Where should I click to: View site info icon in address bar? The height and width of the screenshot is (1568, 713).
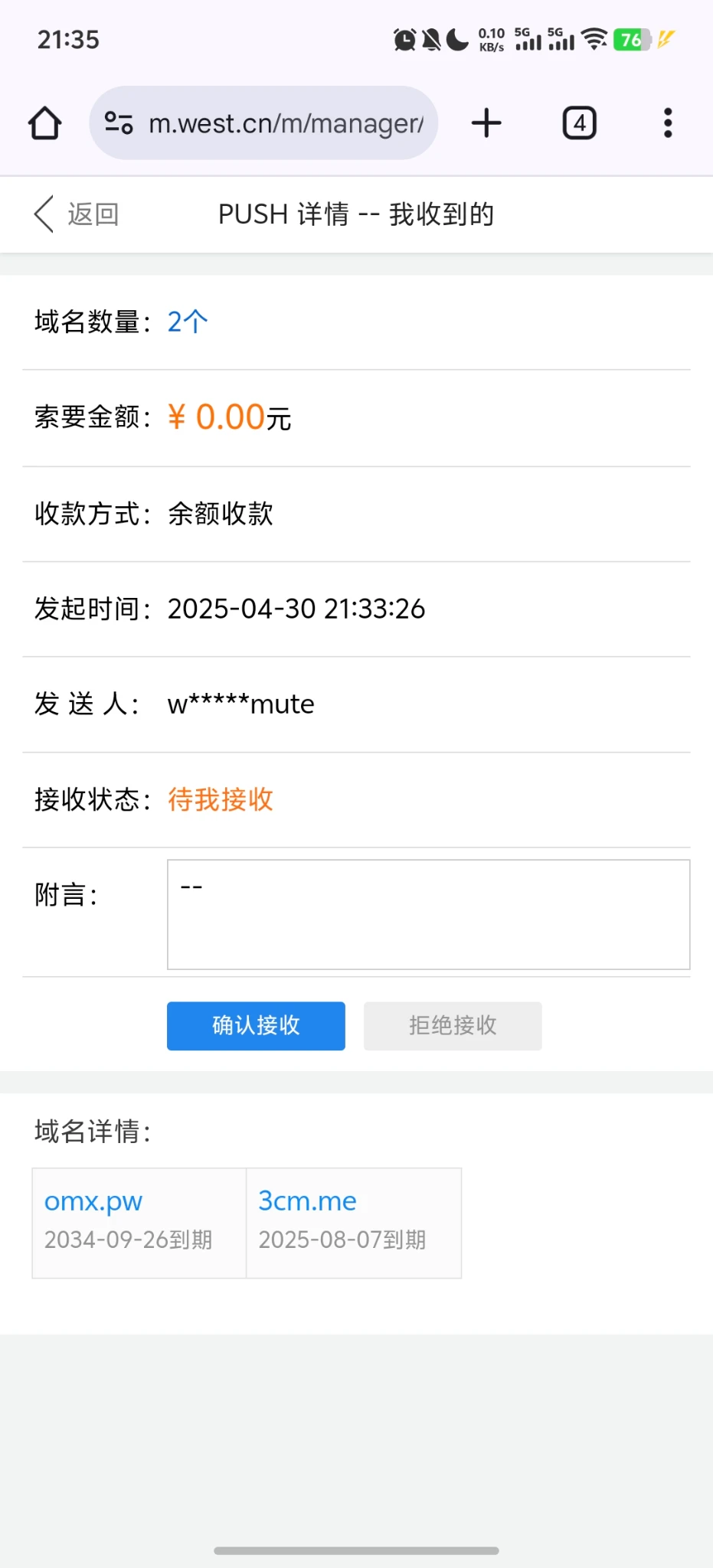[x=119, y=123]
